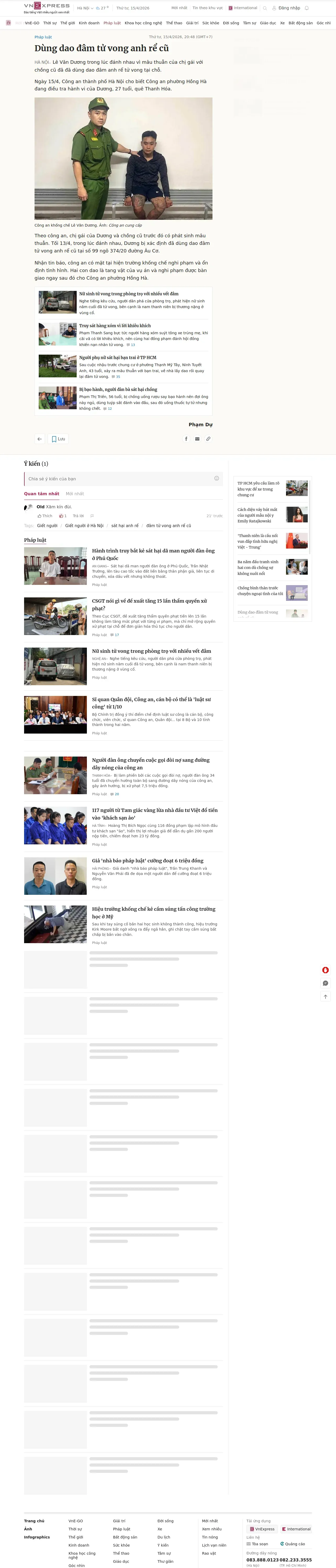Image resolution: width=336 pixels, height=1568 pixels.
Task: Open the search icon in header
Action: coord(265,8)
